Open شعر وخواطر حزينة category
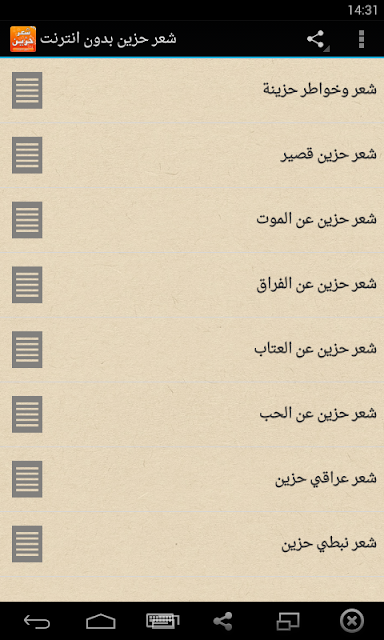Image resolution: width=384 pixels, height=640 pixels. [192, 90]
